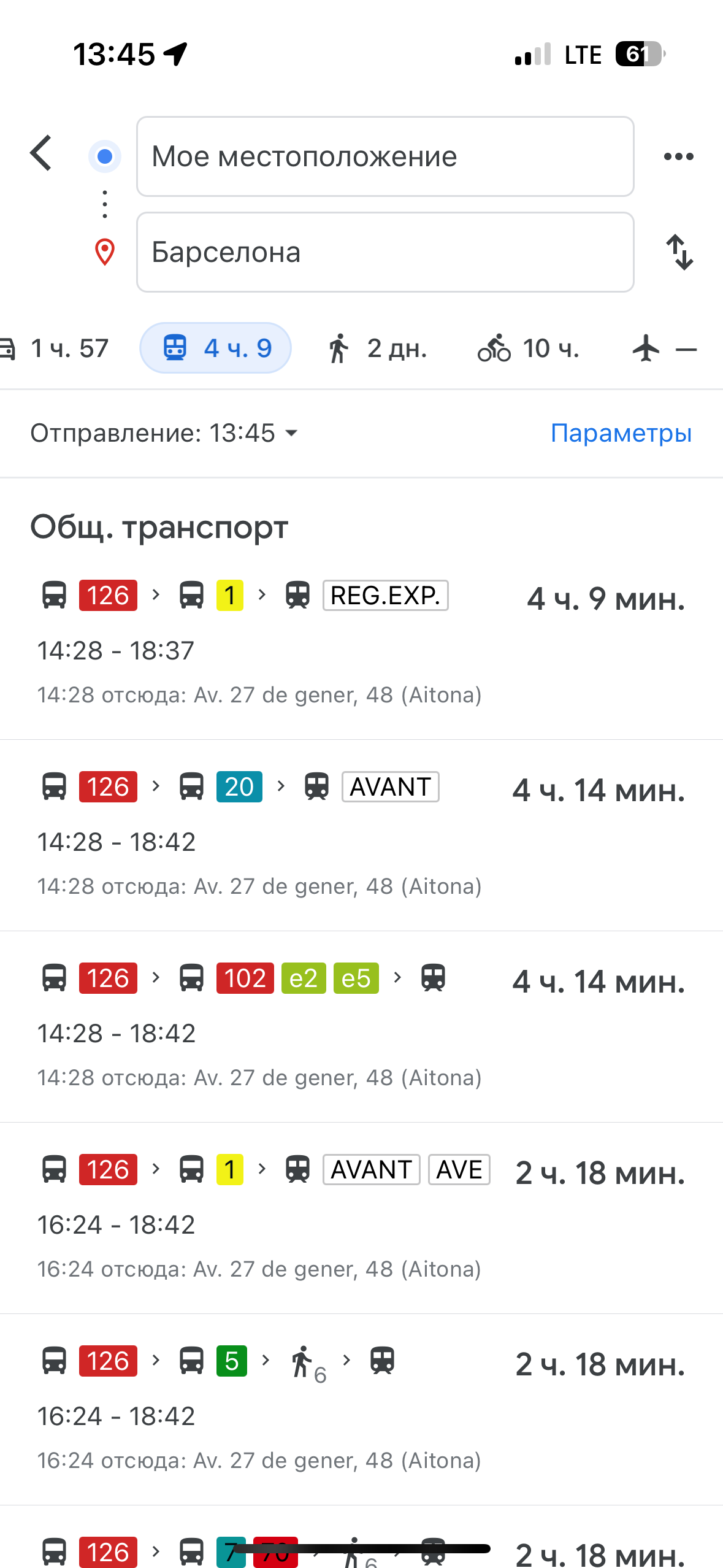Open the route with buses 102, e2, e5
This screenshot has height=1568, width=723.
(x=361, y=1027)
